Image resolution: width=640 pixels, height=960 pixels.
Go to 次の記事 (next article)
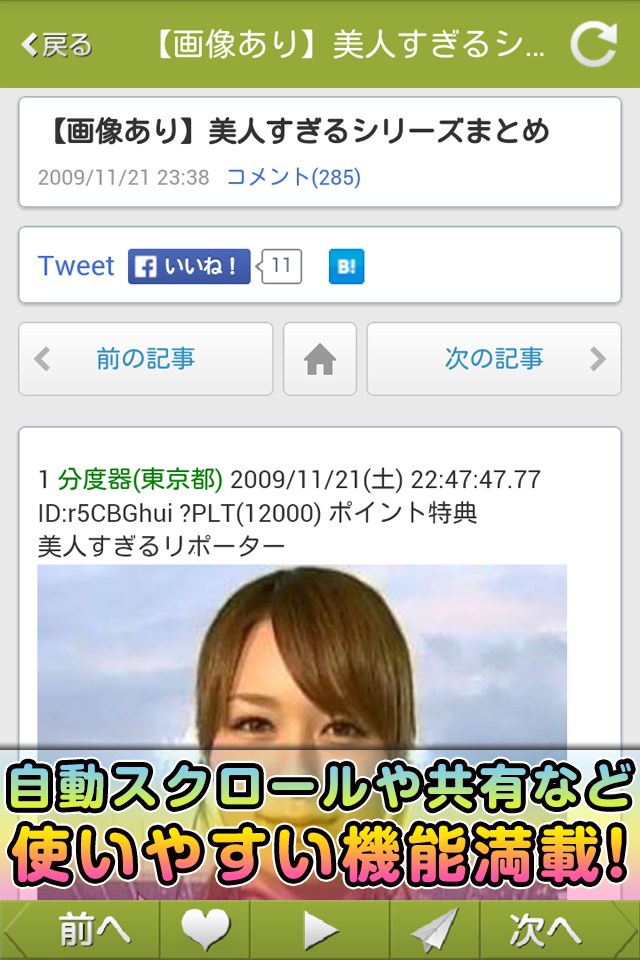point(494,359)
